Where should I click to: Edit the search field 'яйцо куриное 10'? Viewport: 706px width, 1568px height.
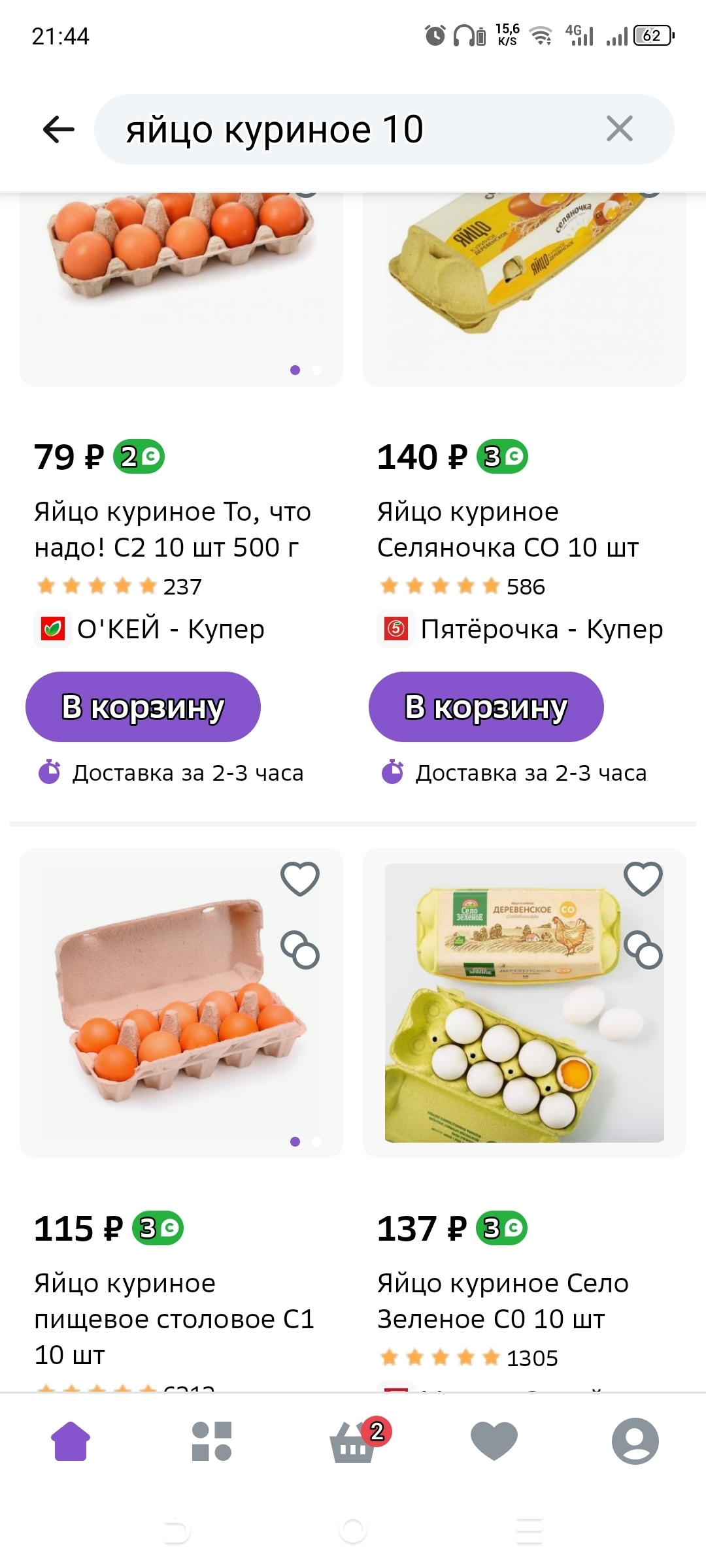(x=340, y=129)
